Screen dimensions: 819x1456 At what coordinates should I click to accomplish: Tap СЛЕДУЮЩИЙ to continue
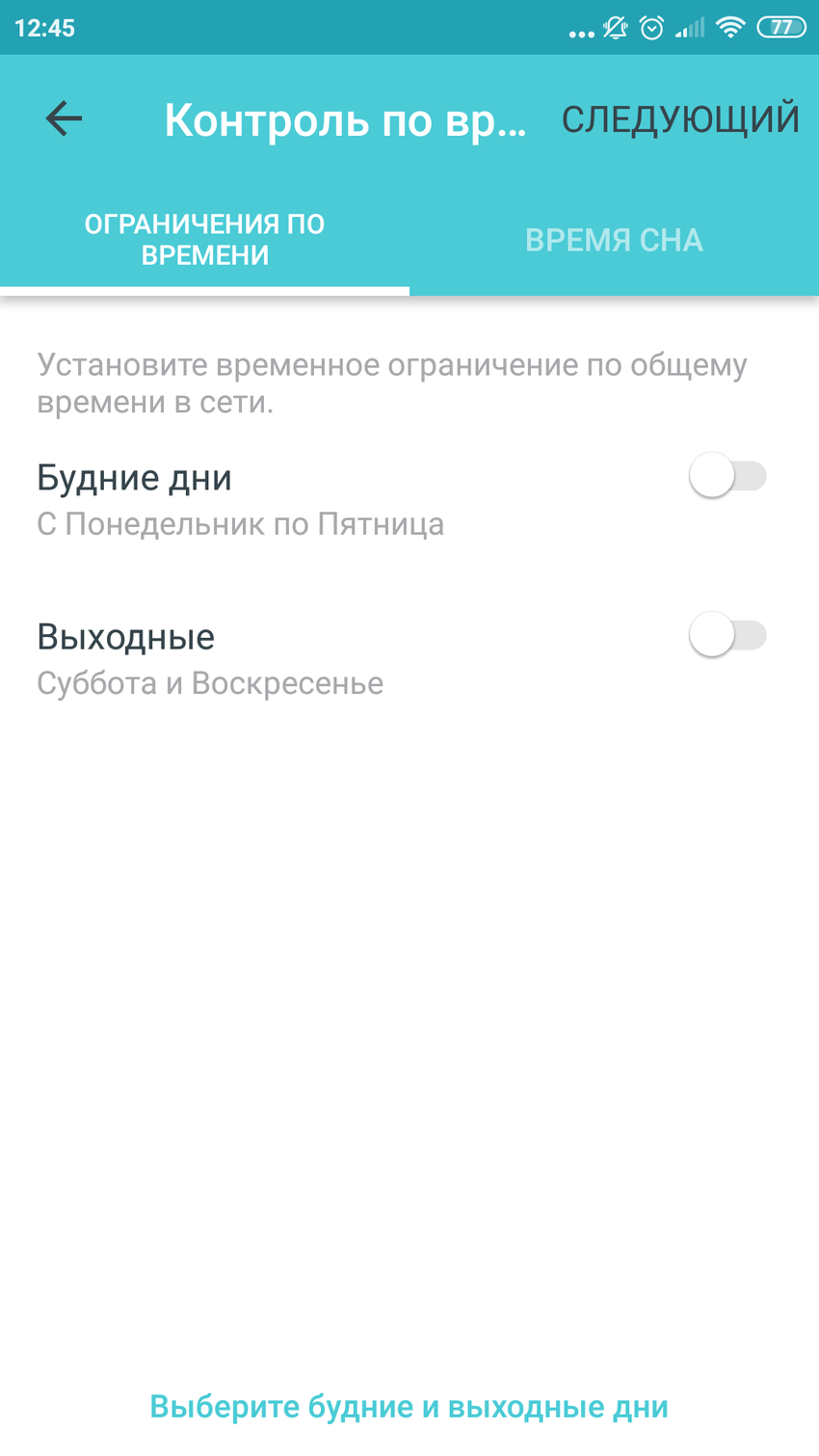[x=680, y=119]
